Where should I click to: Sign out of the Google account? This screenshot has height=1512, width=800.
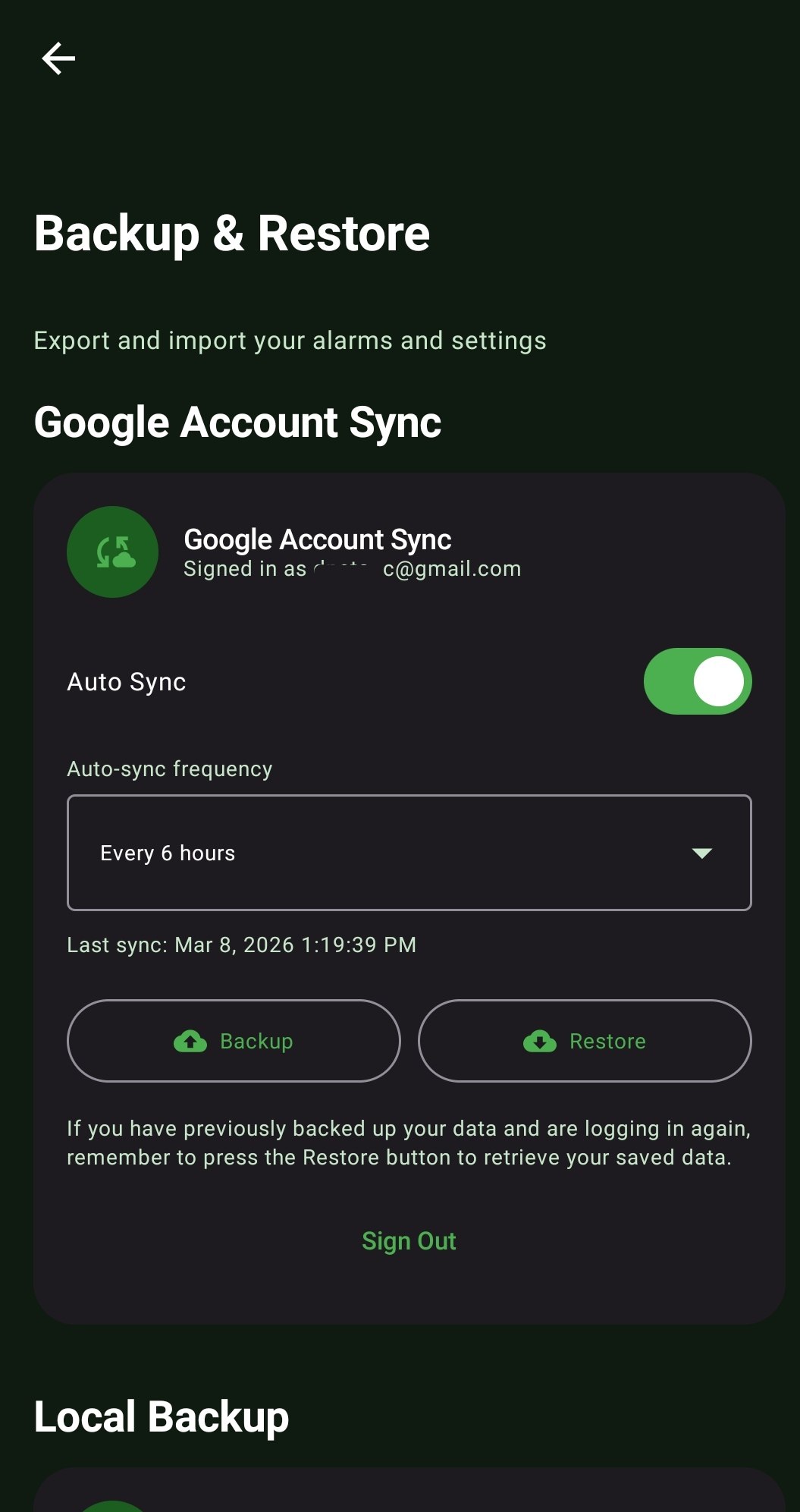click(x=409, y=1240)
